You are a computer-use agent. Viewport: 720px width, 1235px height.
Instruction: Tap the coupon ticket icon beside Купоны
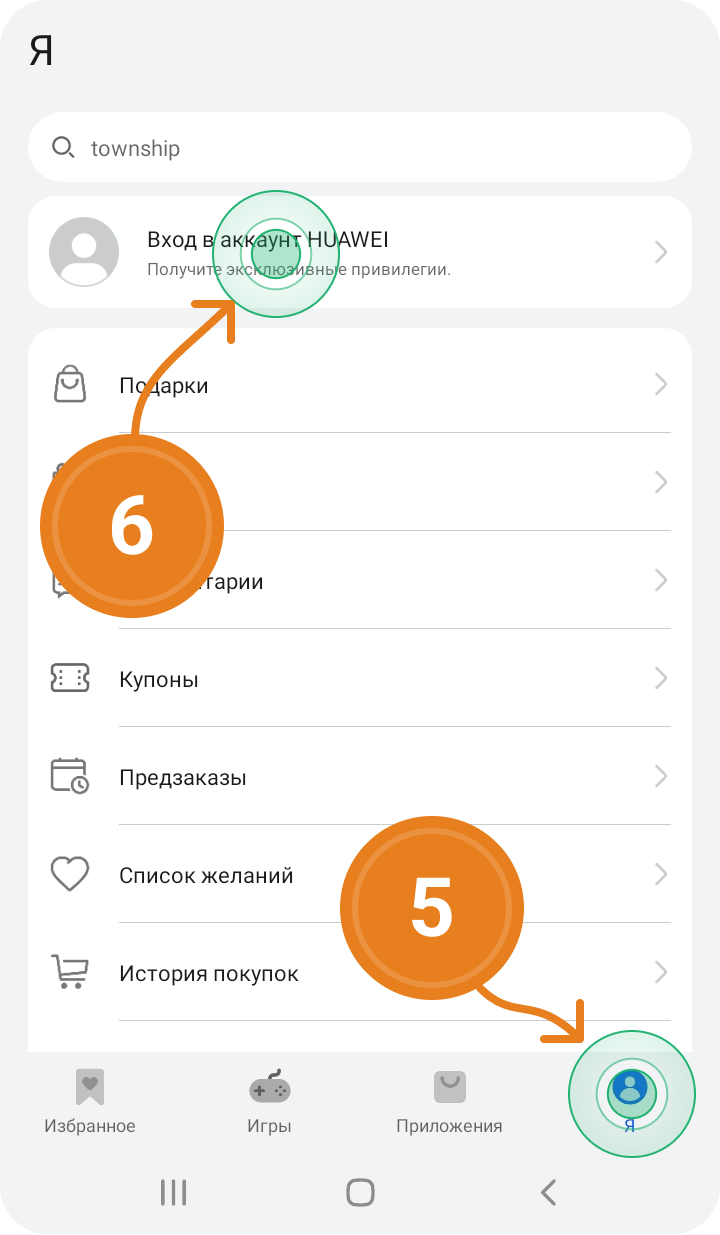(x=69, y=678)
